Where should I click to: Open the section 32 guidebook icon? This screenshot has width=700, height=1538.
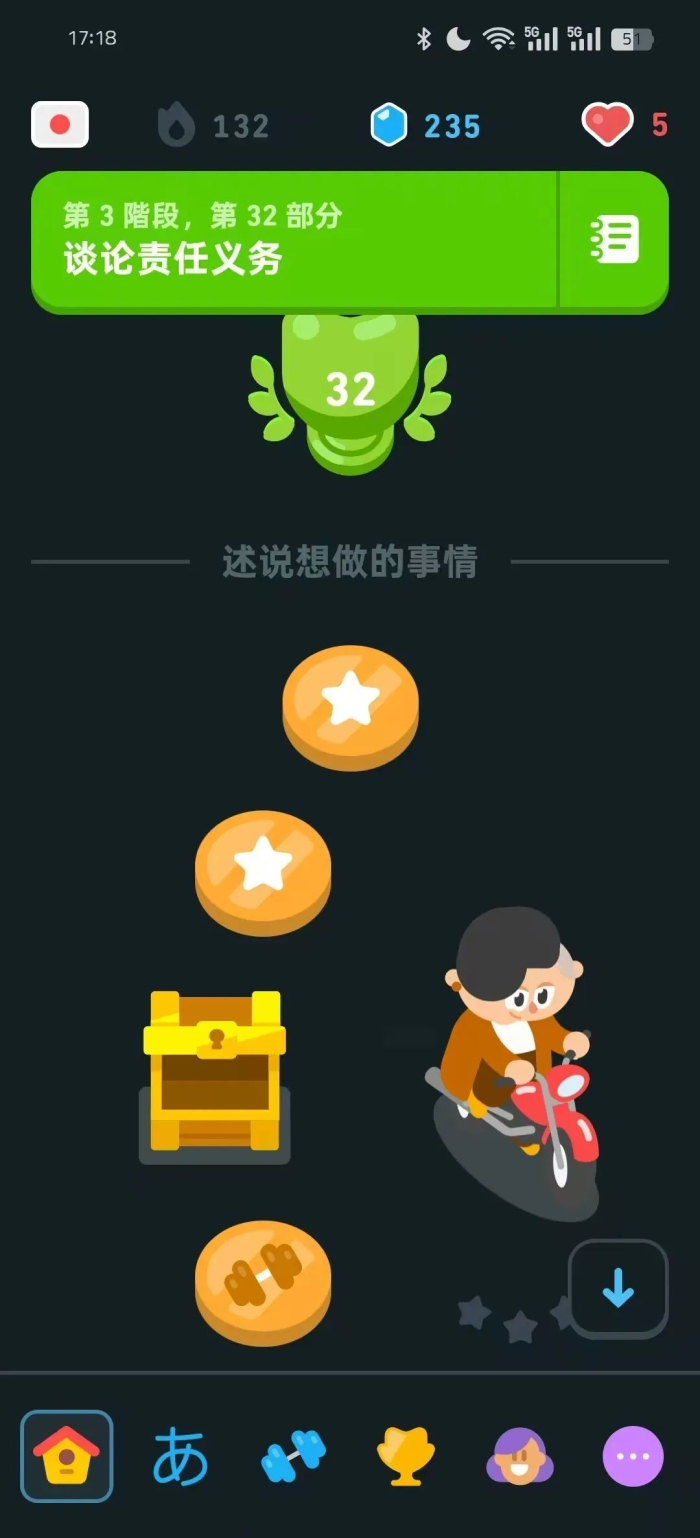click(x=614, y=240)
